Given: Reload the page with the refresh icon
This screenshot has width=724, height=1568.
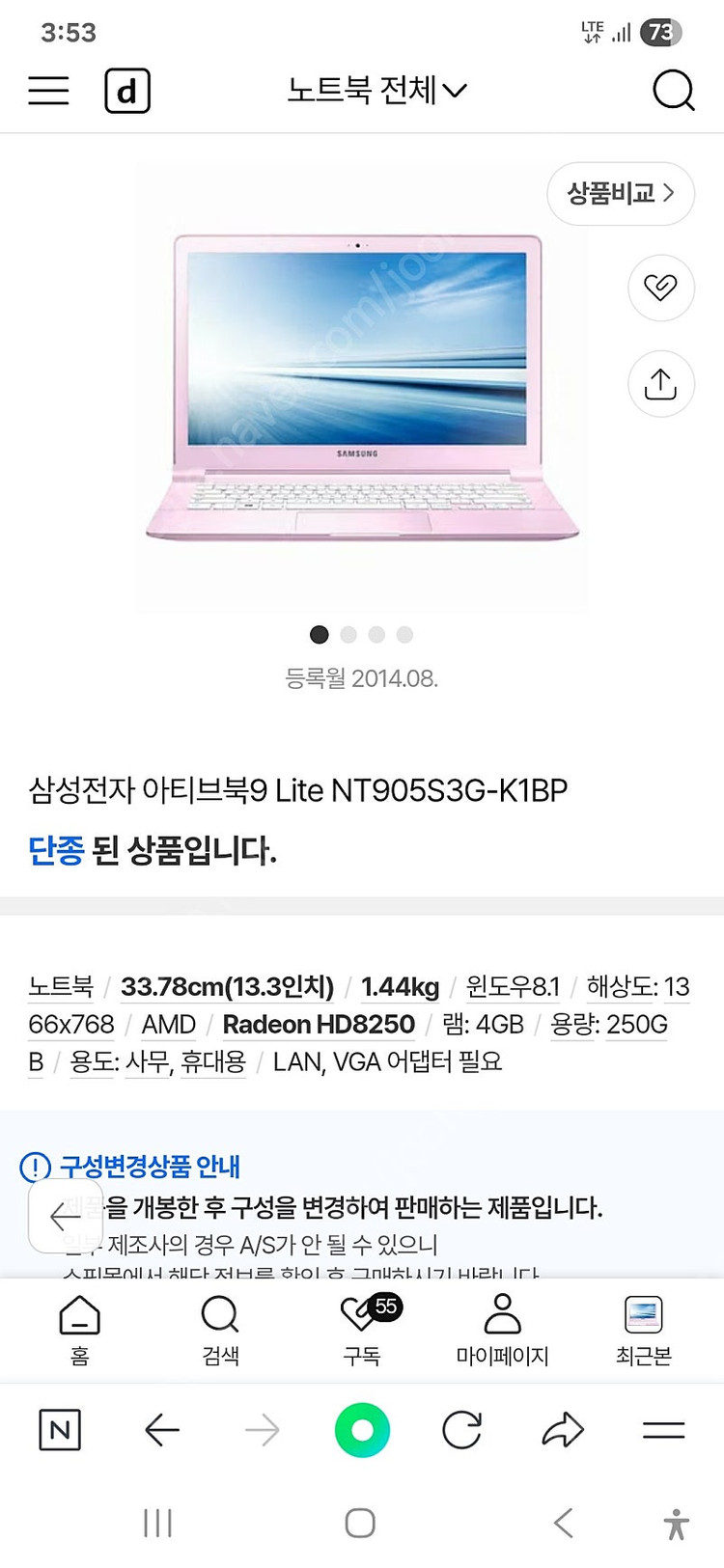Looking at the screenshot, I should (x=461, y=1429).
